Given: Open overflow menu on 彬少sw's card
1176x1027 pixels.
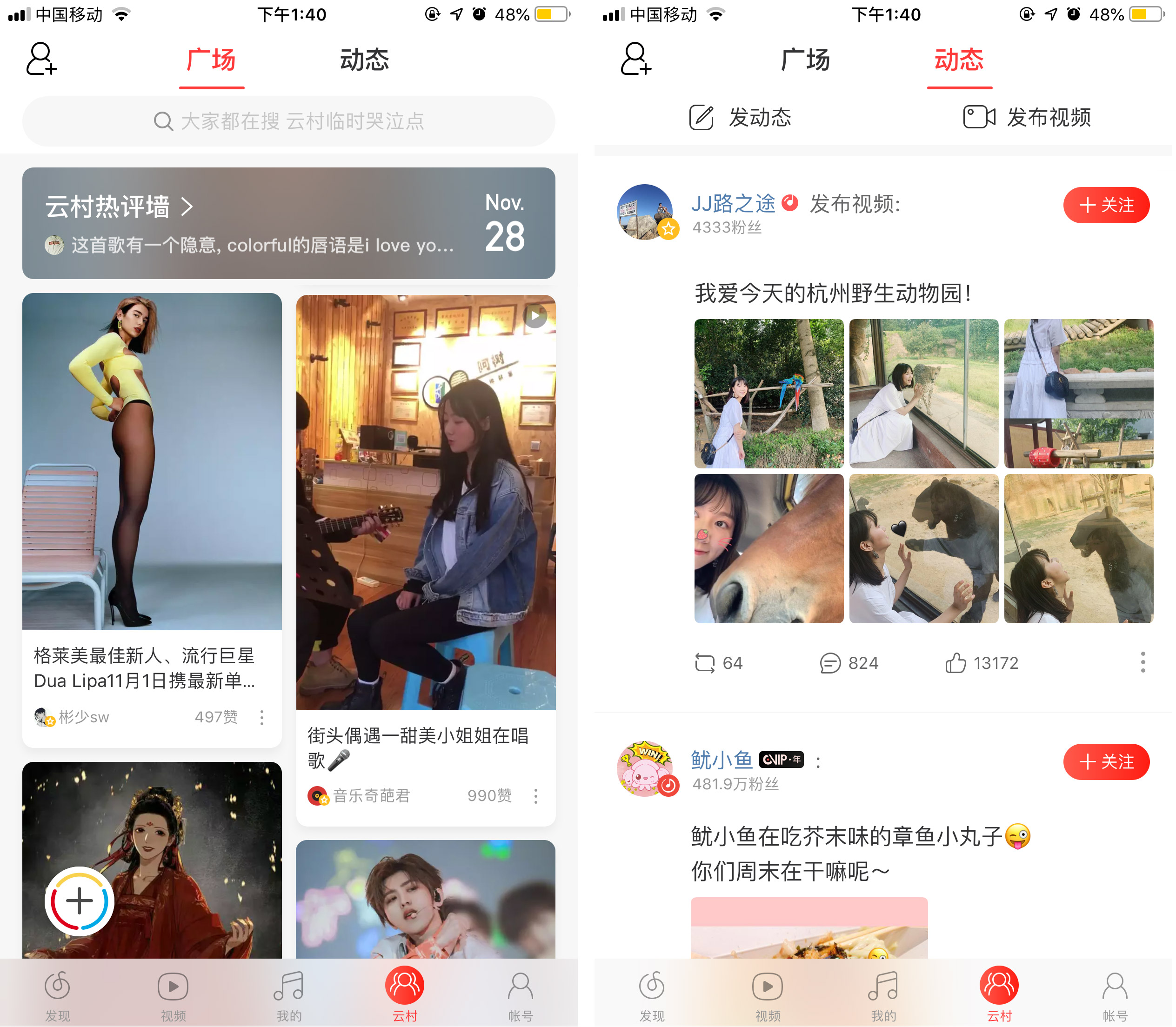Looking at the screenshot, I should (262, 717).
